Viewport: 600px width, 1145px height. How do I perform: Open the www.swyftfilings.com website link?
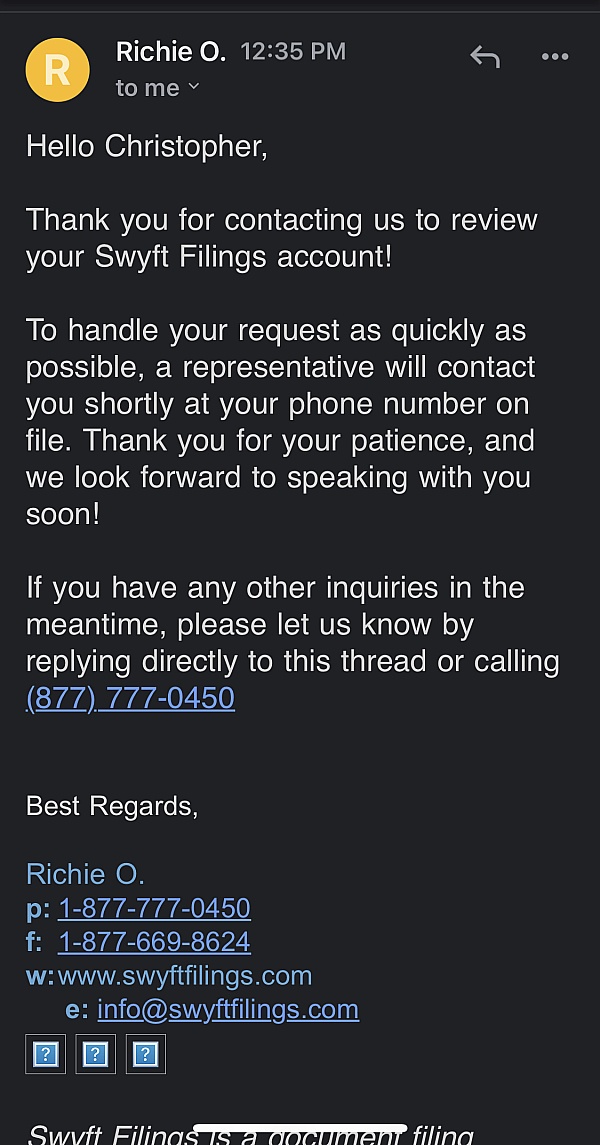tap(185, 976)
